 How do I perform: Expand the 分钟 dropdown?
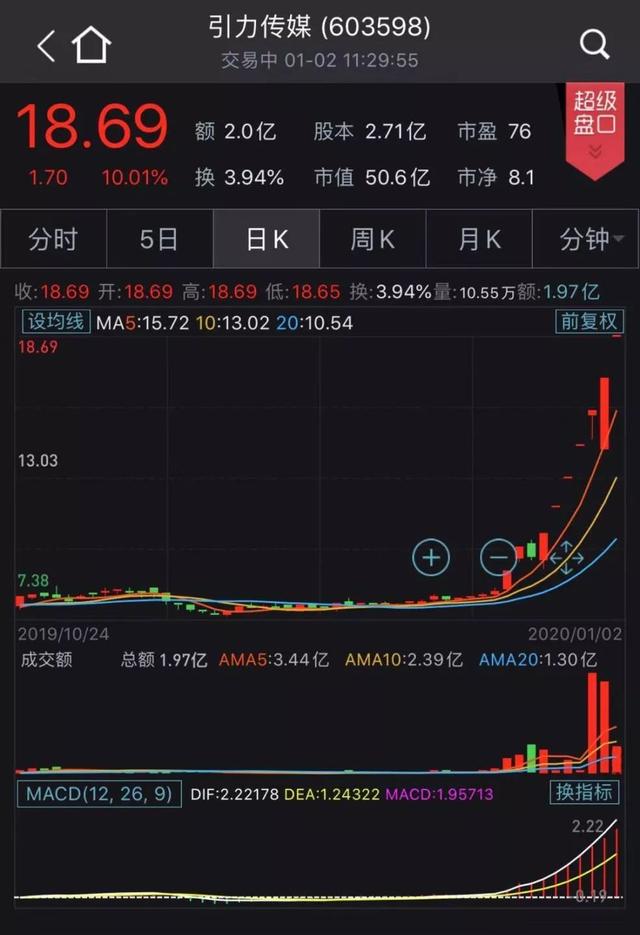586,239
